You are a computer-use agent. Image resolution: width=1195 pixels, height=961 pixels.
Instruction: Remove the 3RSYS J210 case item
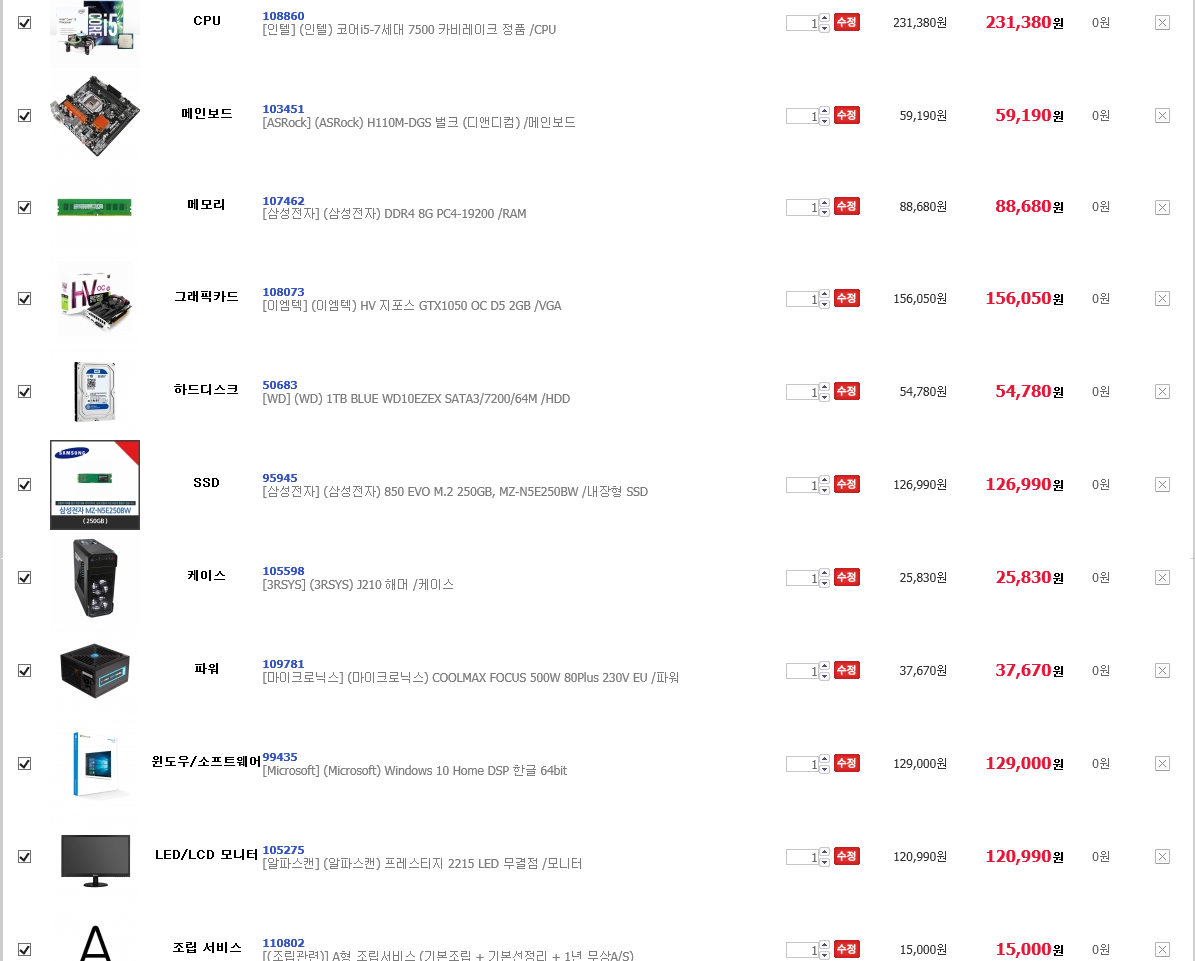(1162, 577)
